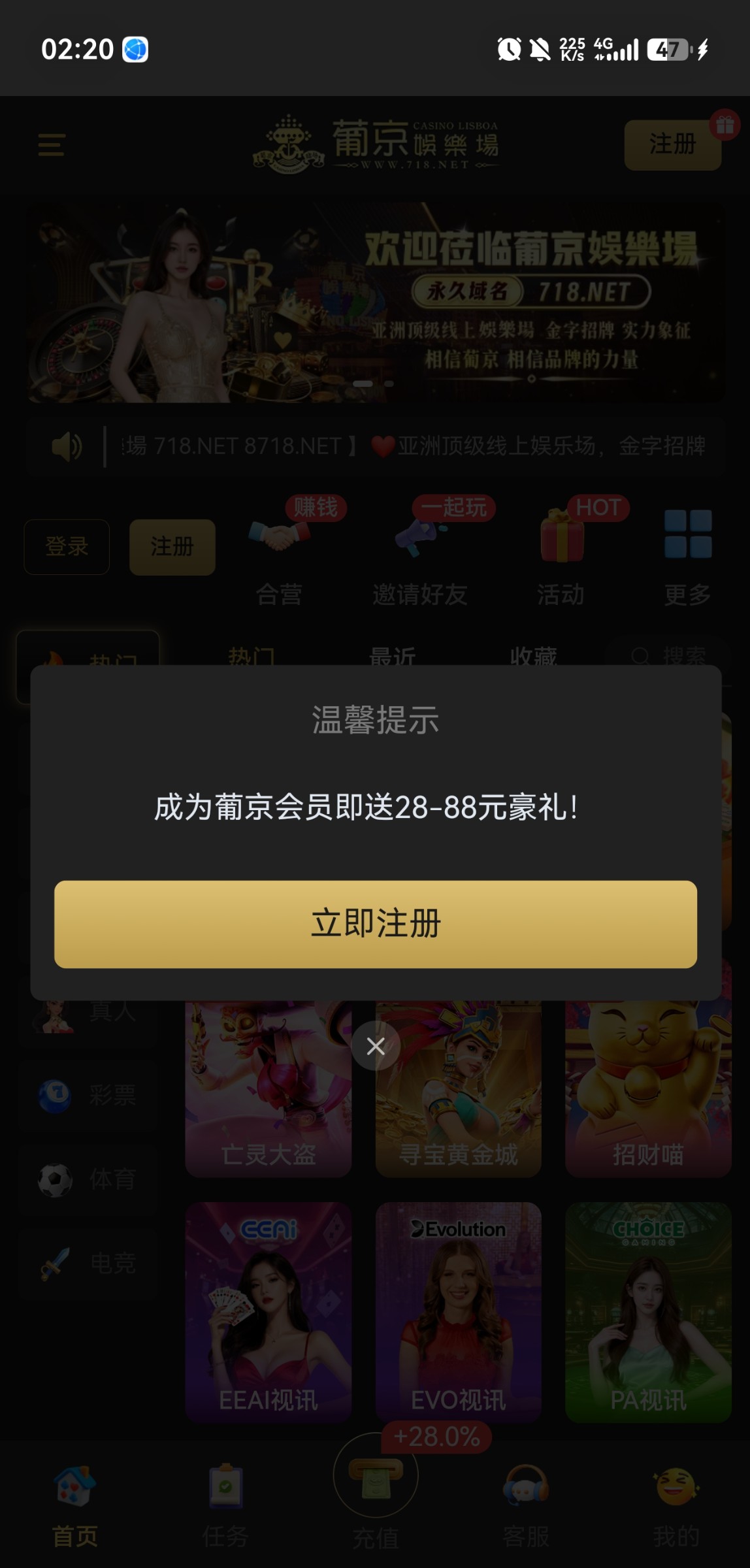The width and height of the screenshot is (750, 1568).
Task: Open the 亡灵大盗 game
Action: (269, 1089)
